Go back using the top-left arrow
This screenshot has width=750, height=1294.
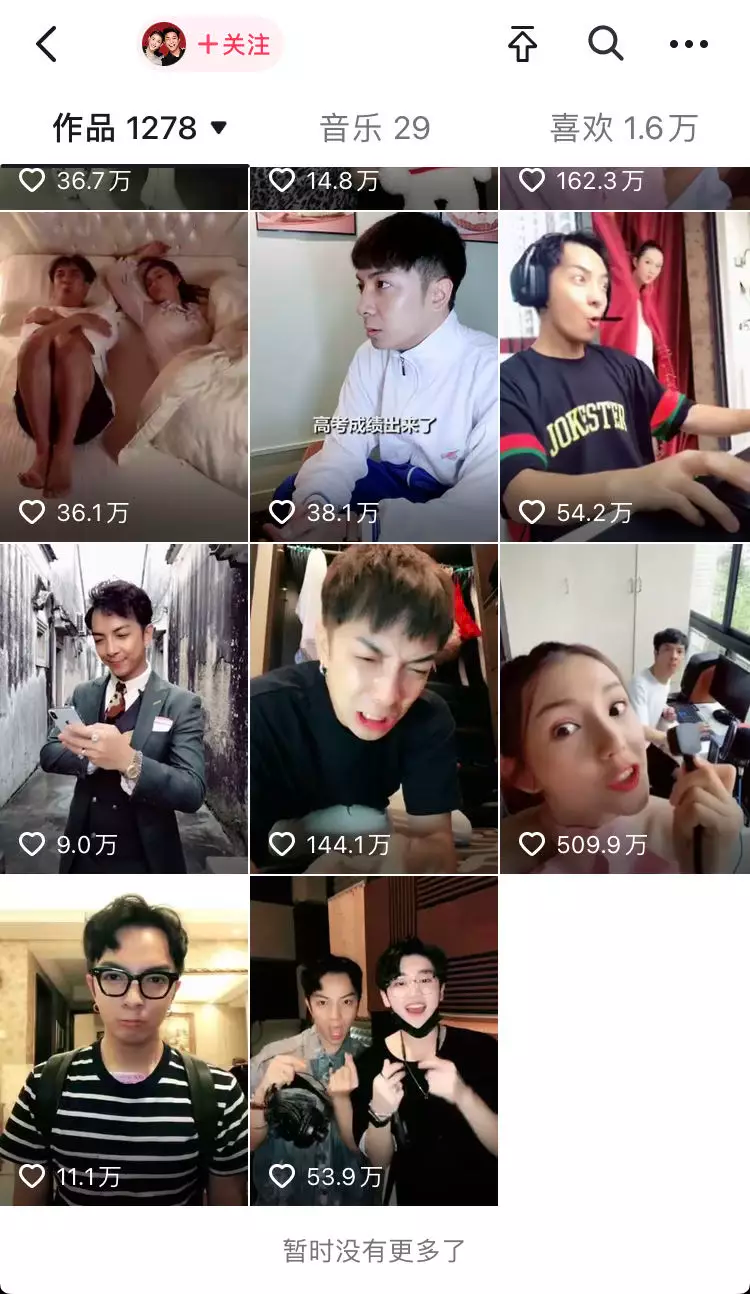(46, 45)
